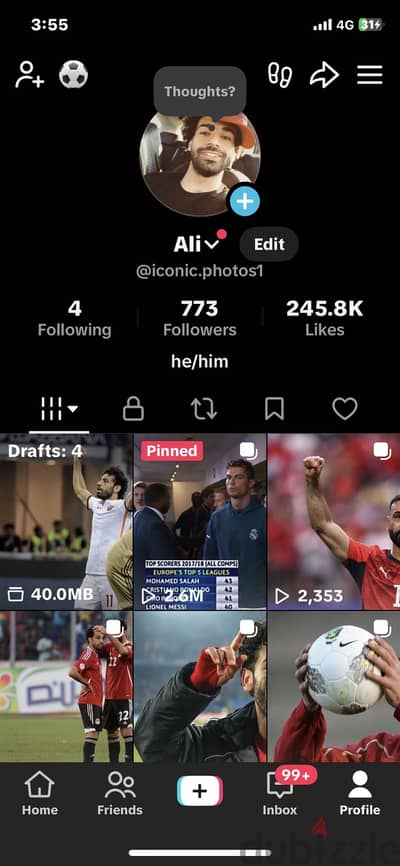View the 773 Followers list
The width and height of the screenshot is (400, 866).
coord(199,319)
